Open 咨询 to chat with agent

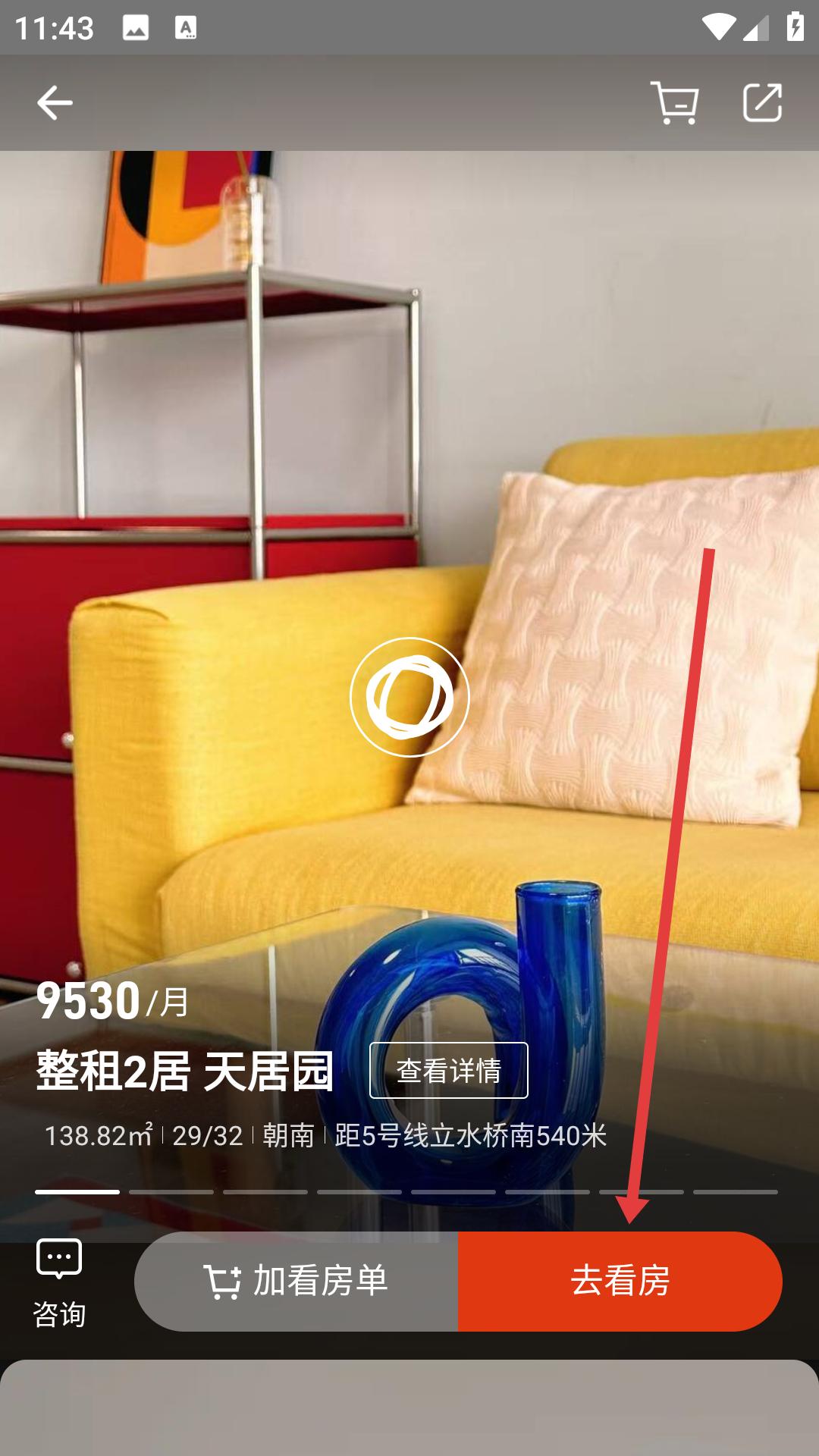tap(59, 1282)
